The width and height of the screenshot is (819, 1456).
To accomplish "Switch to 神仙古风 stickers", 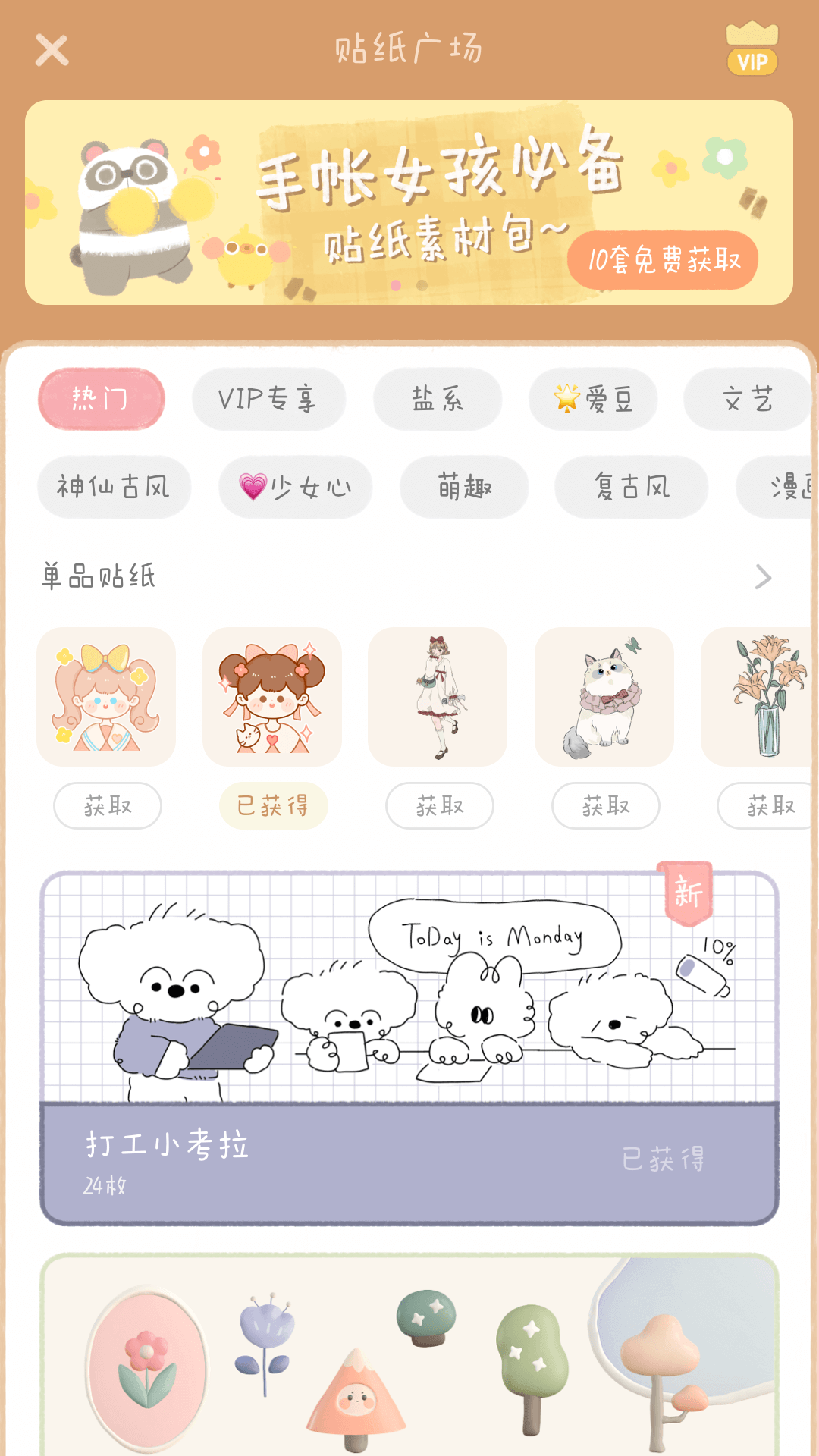I will 114,487.
